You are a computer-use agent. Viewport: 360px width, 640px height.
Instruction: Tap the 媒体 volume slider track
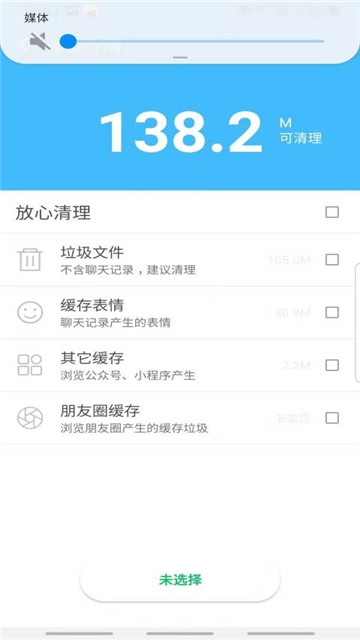(192, 41)
